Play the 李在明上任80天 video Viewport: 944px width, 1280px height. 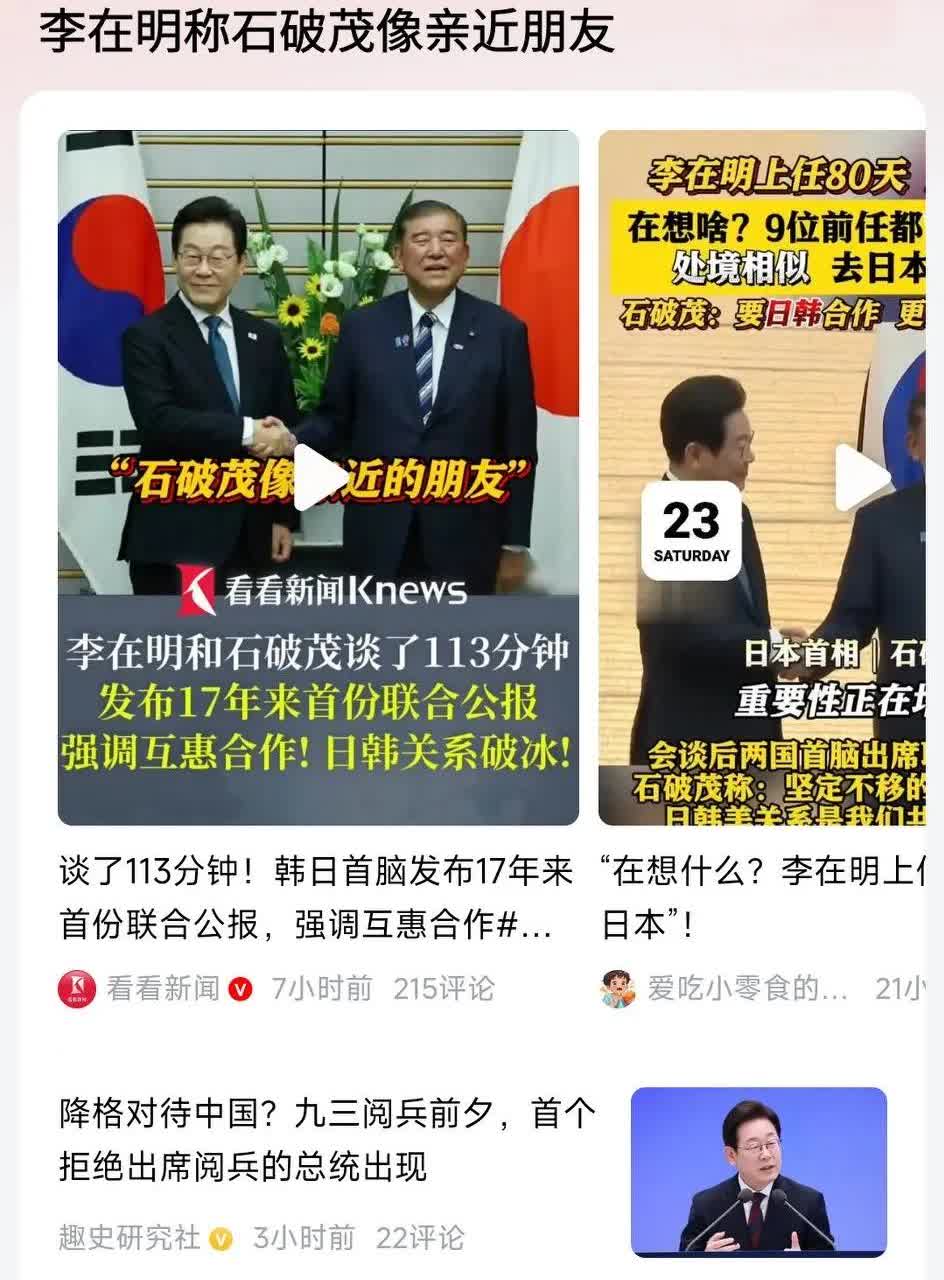click(x=862, y=477)
